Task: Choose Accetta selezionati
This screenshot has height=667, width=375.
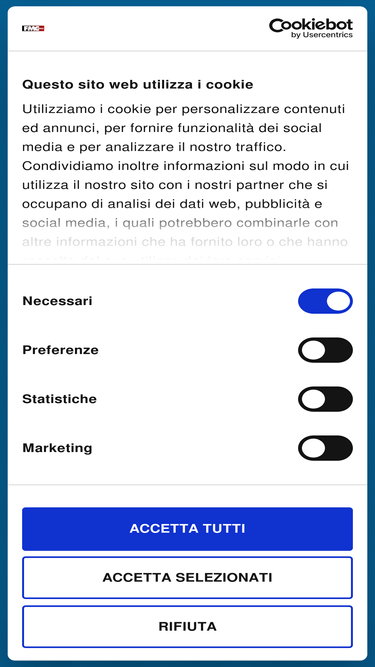Action: 188,578
